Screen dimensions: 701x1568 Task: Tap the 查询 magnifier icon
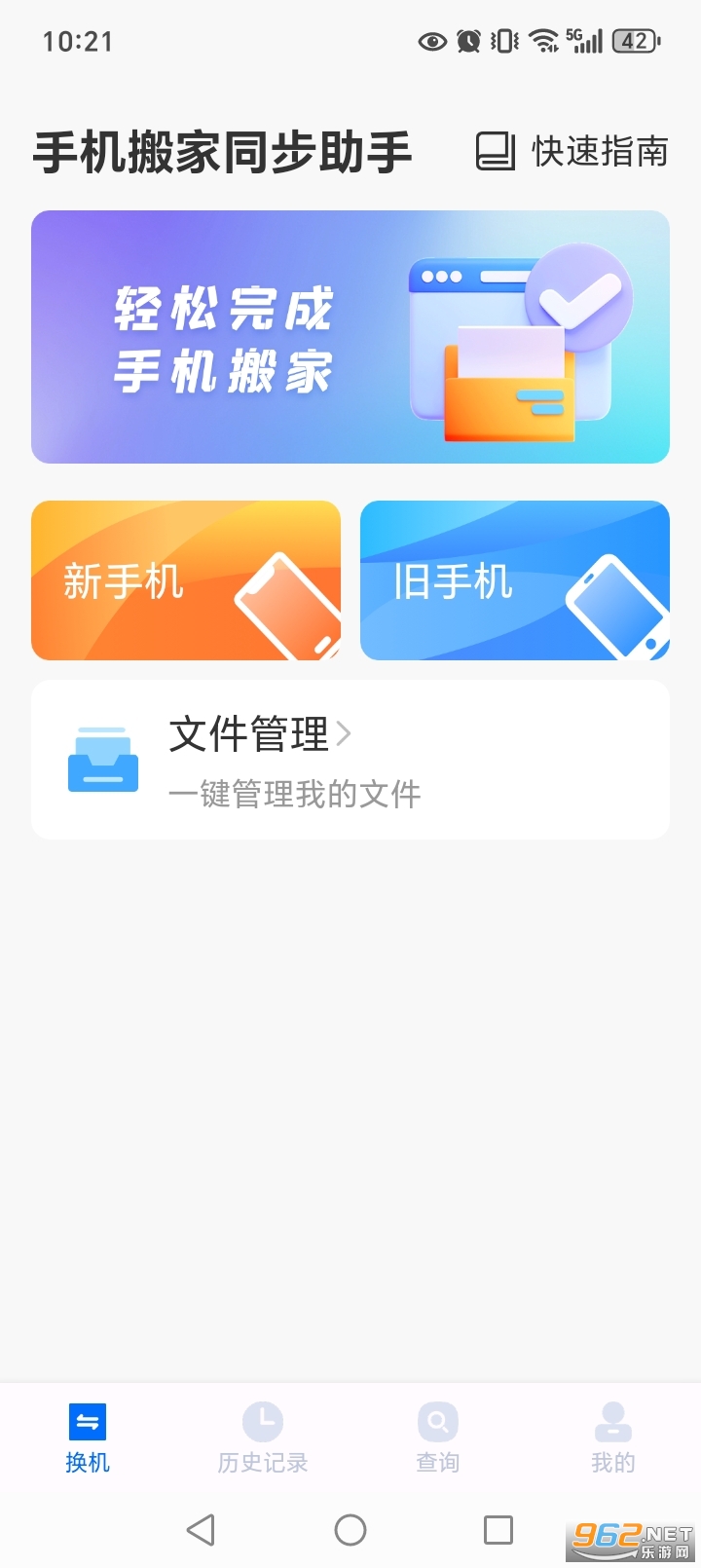pyautogui.click(x=437, y=1422)
